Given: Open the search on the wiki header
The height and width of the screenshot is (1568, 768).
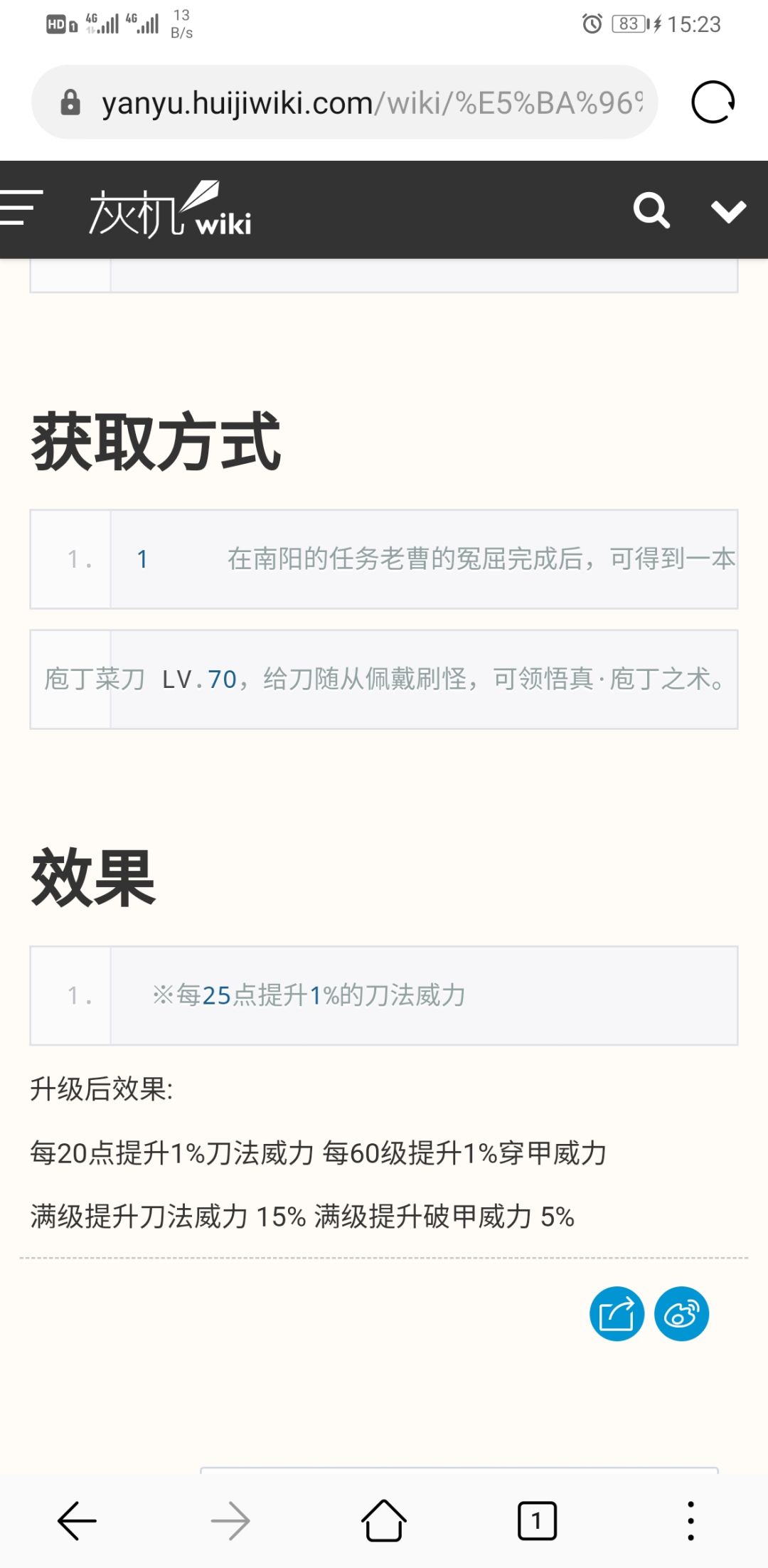Looking at the screenshot, I should pyautogui.click(x=651, y=211).
